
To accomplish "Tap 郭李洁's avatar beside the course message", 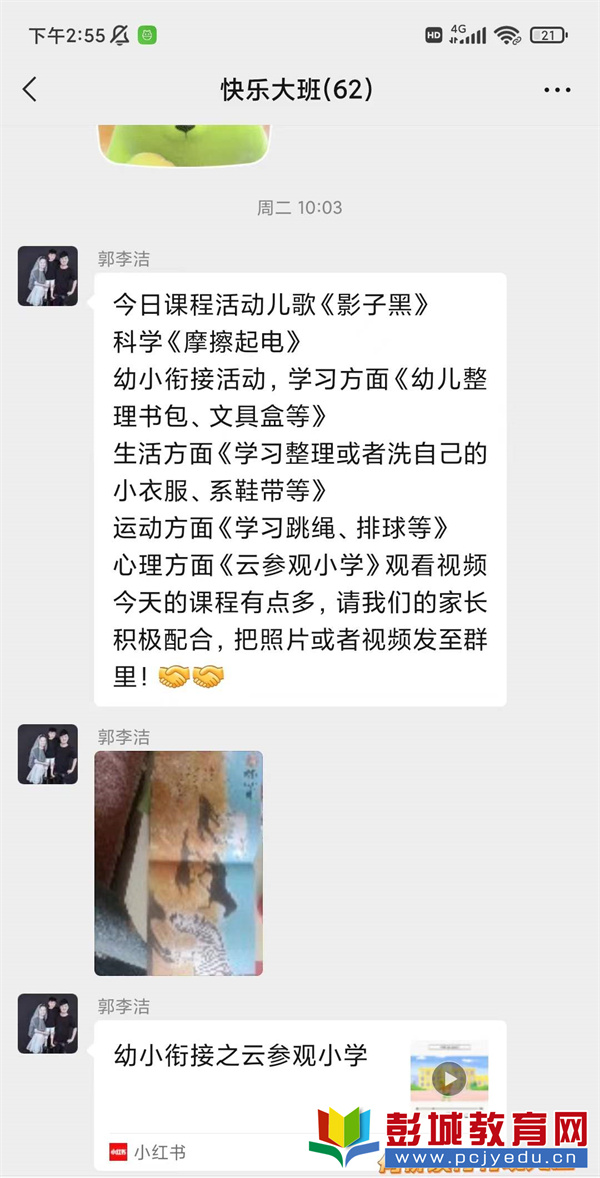I will 47,275.
